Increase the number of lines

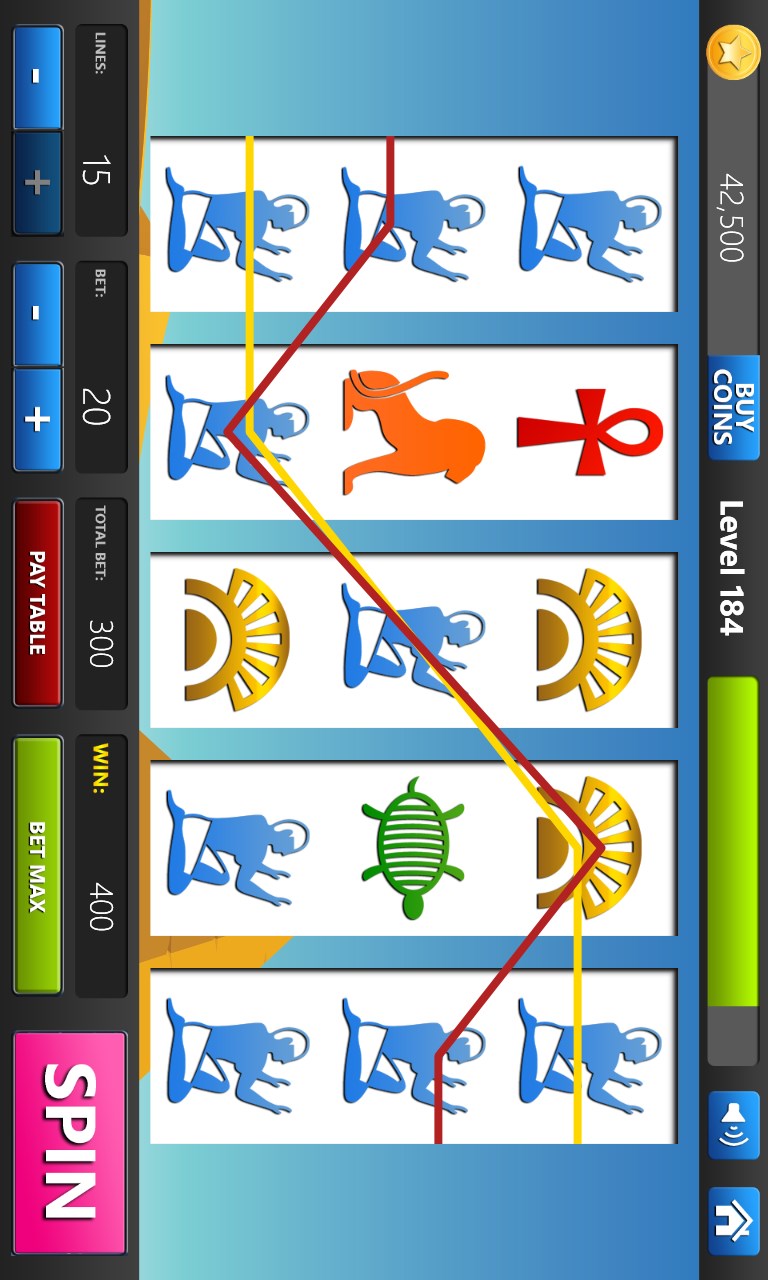38,182
